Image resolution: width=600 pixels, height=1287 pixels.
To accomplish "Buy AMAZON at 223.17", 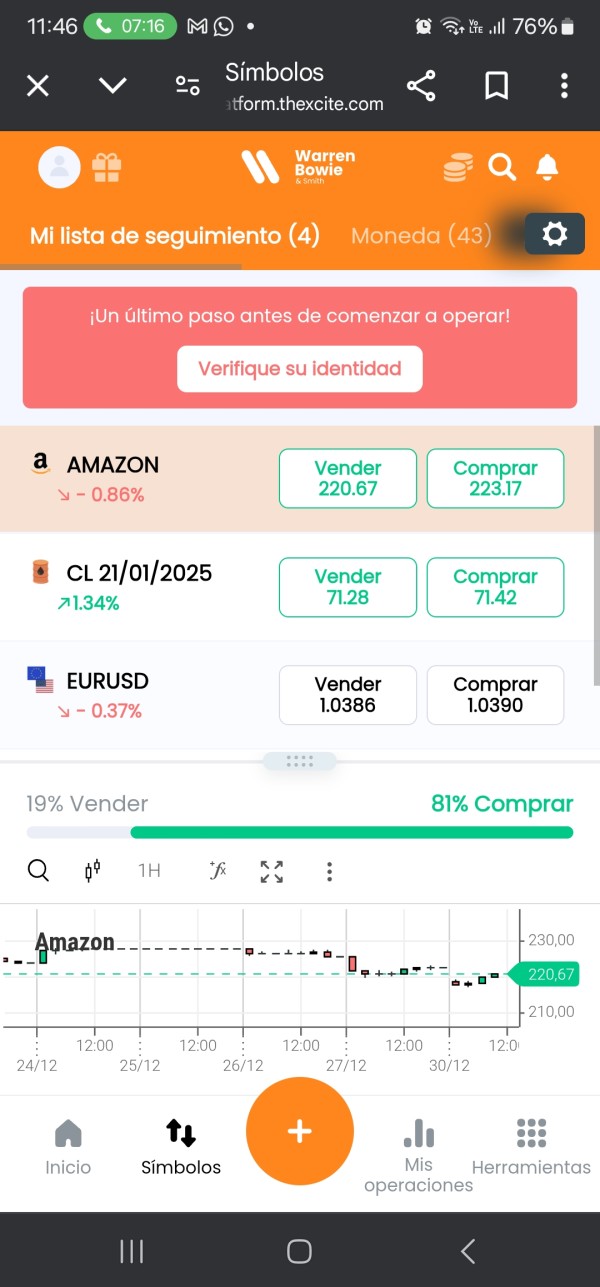I will point(495,478).
